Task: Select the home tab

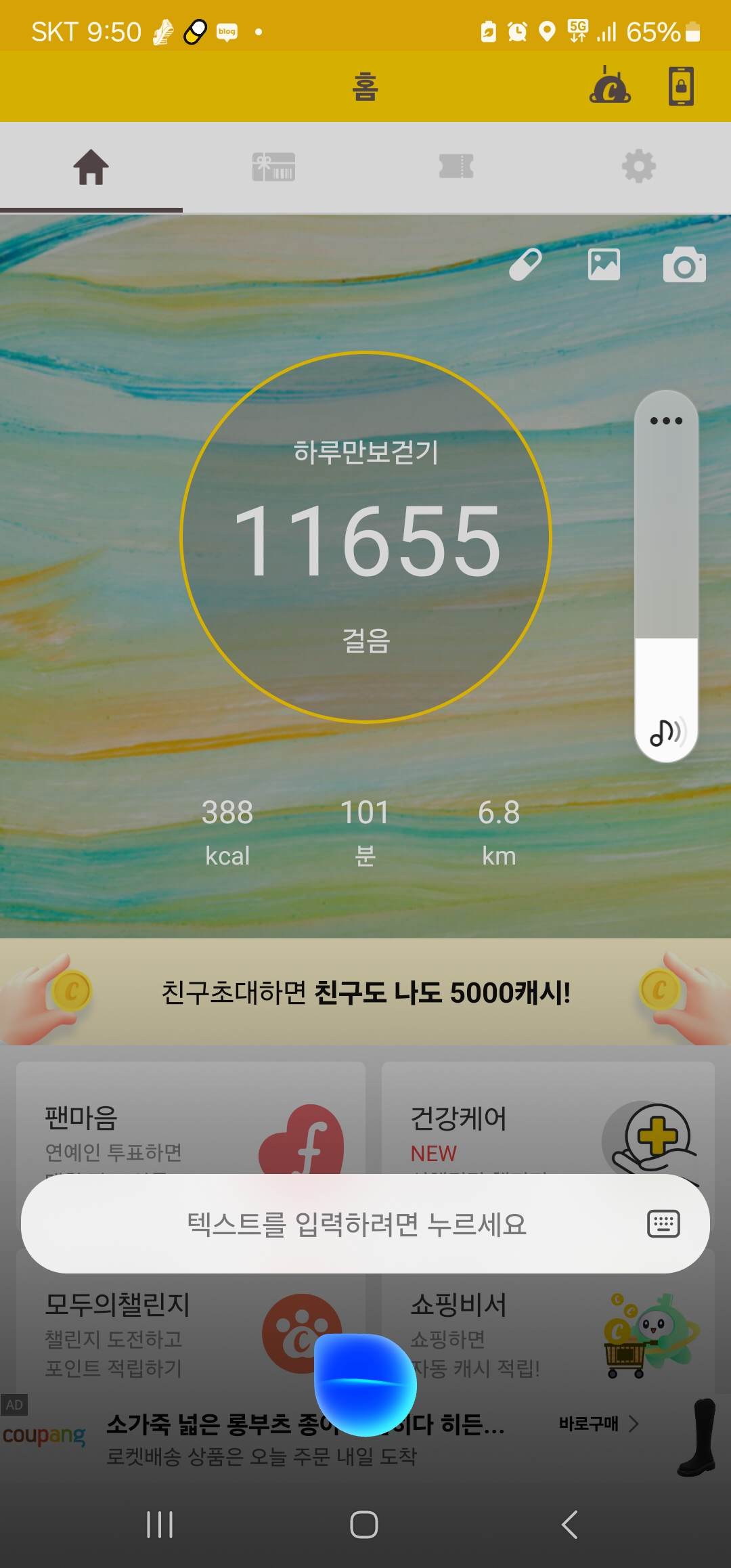Action: [x=91, y=167]
